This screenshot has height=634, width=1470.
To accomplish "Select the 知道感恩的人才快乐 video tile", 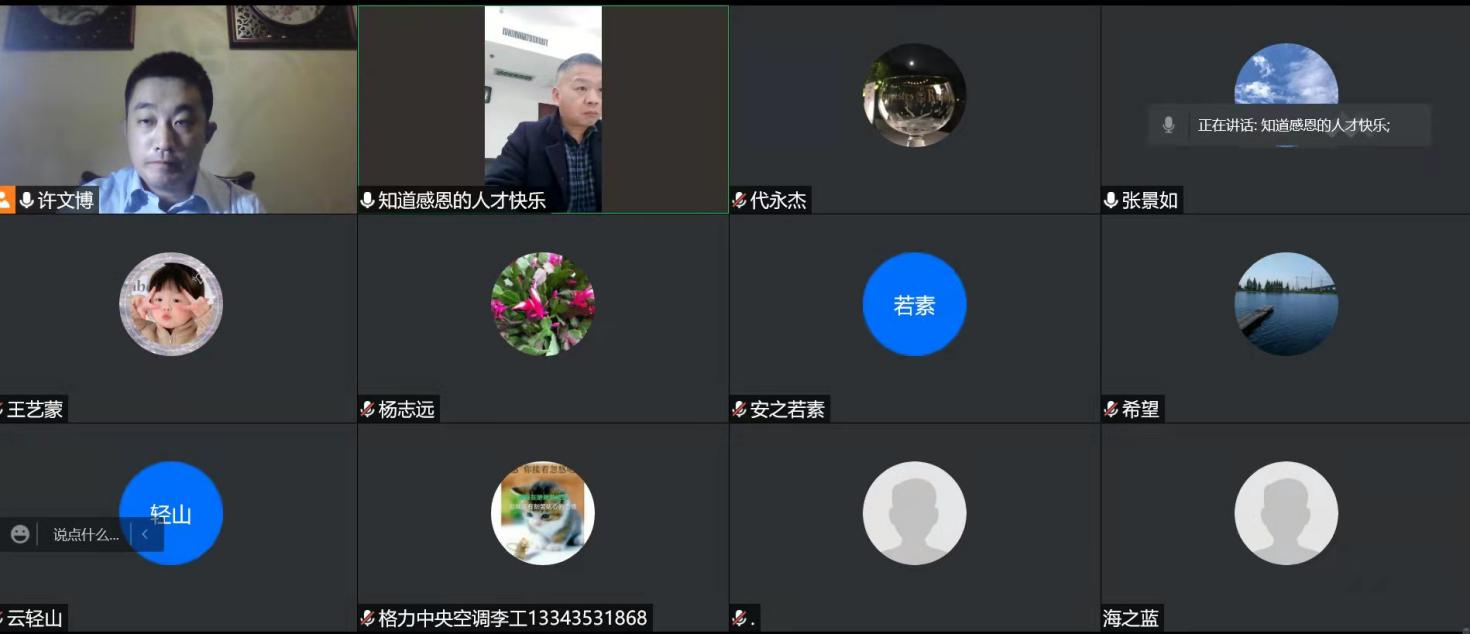I will [543, 108].
